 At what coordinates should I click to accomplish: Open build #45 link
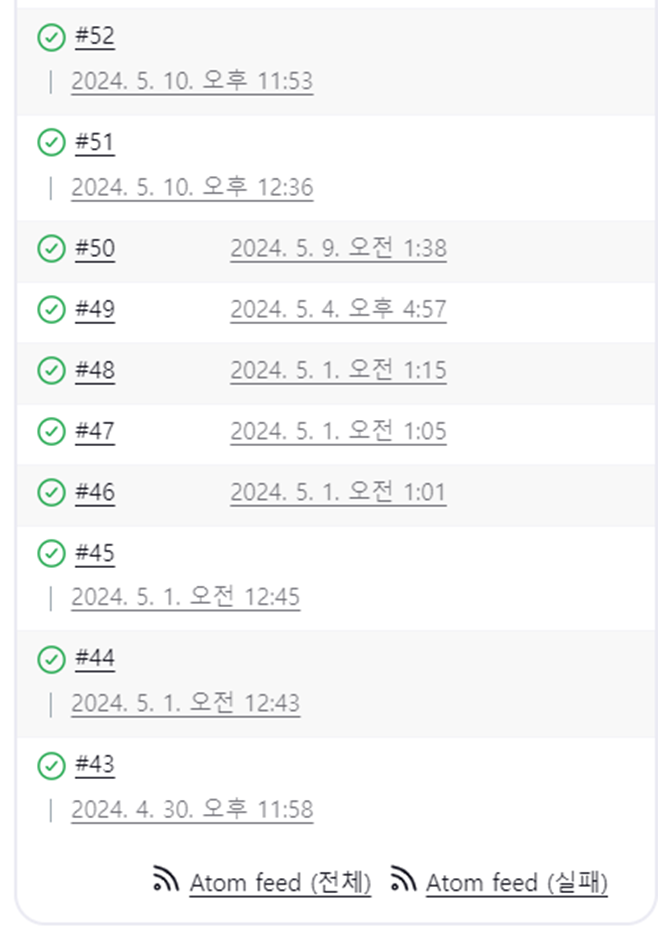(95, 554)
